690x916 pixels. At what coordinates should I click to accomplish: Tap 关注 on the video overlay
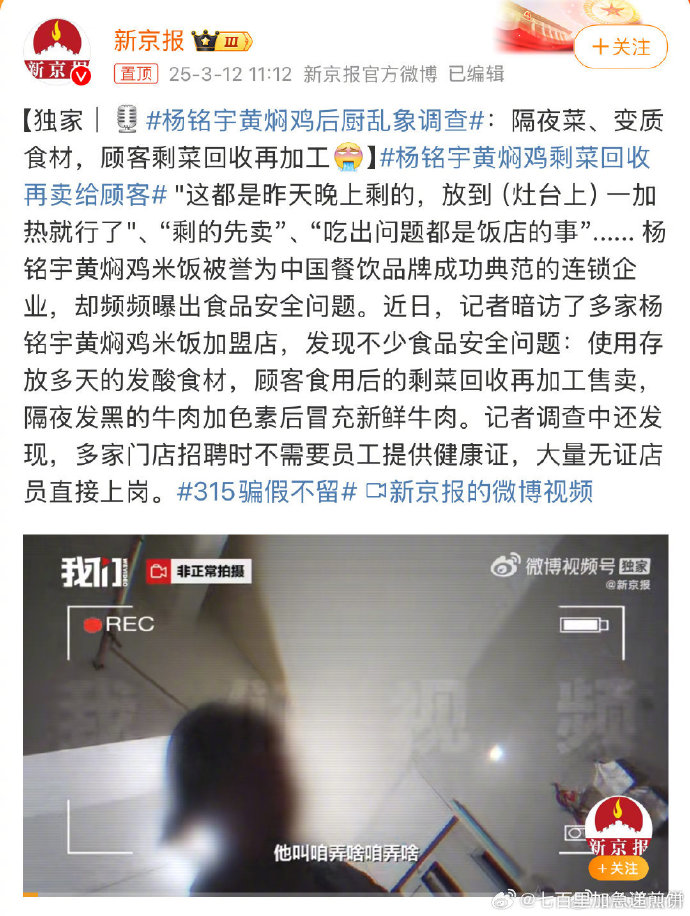(618, 867)
